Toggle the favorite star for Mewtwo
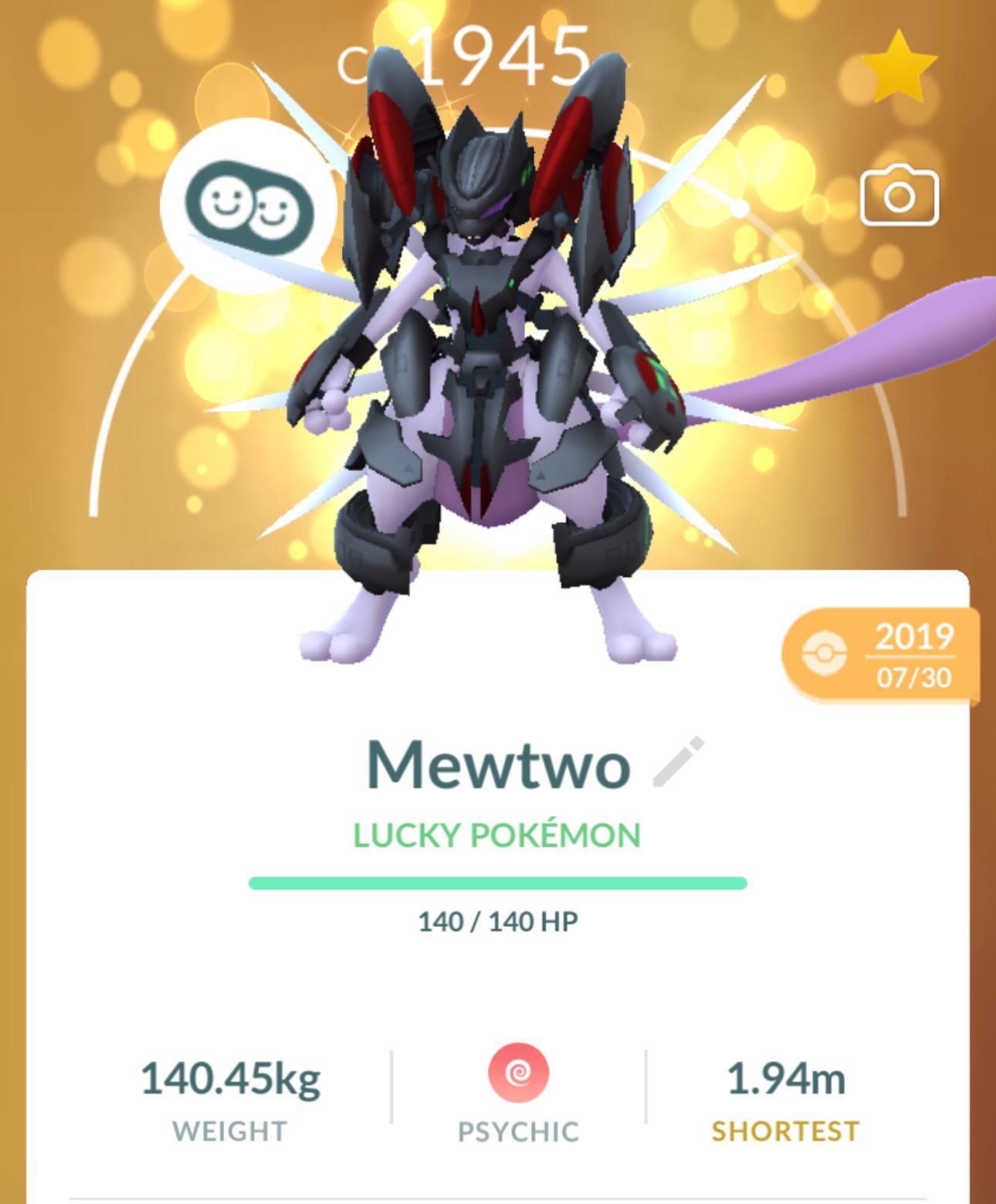Viewport: 996px width, 1204px height. pos(898,67)
